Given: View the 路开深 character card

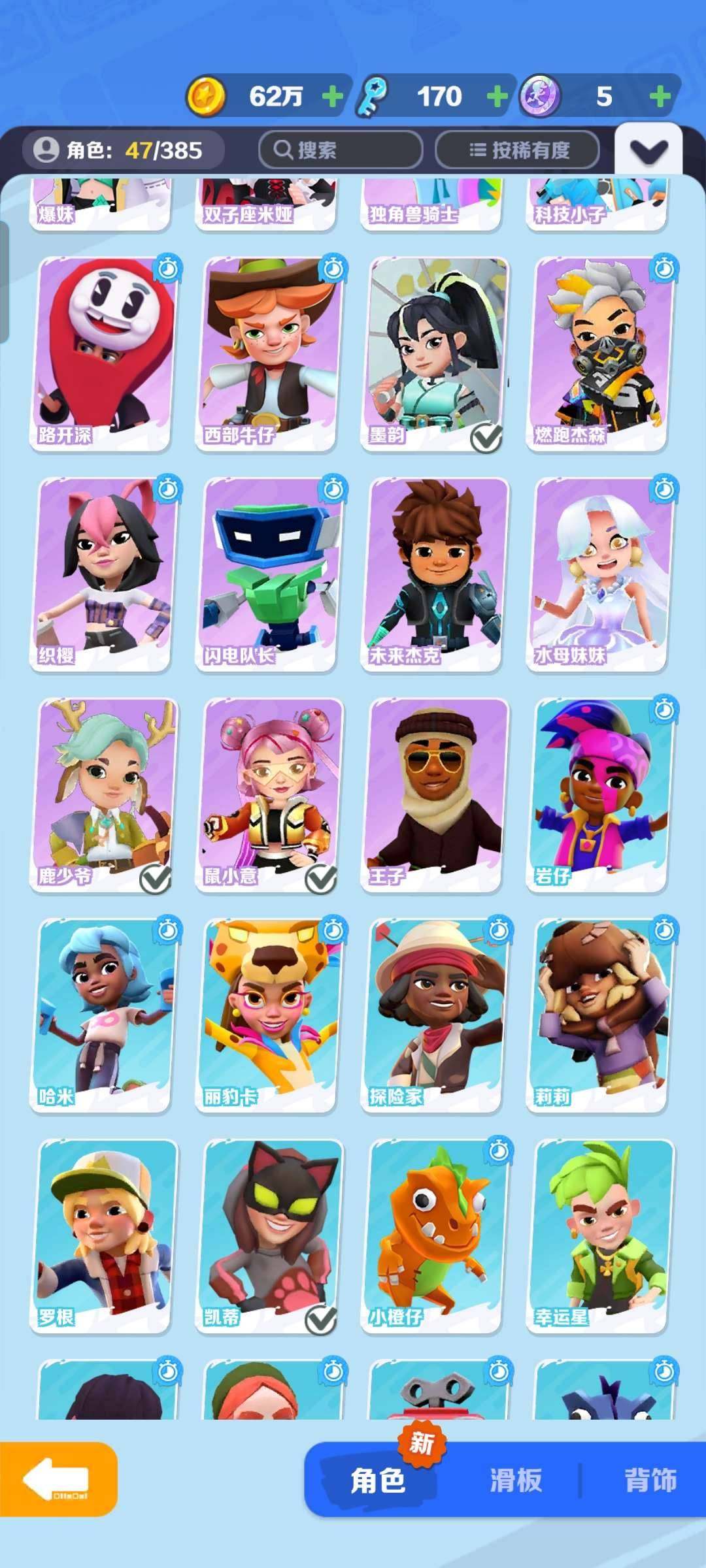Looking at the screenshot, I should point(103,353).
